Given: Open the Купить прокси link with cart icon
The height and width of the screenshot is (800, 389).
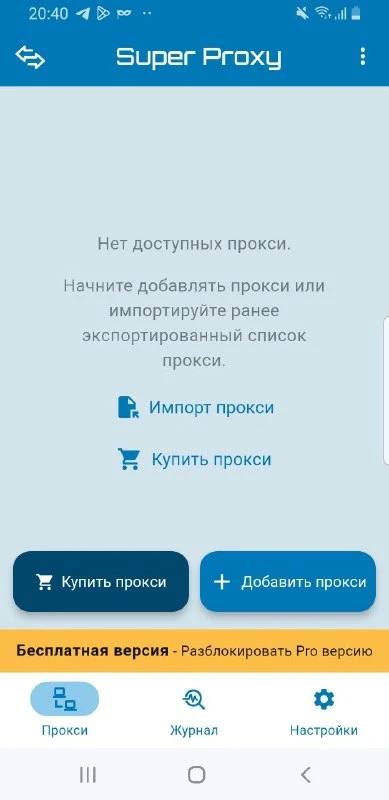Looking at the screenshot, I should point(194,459).
